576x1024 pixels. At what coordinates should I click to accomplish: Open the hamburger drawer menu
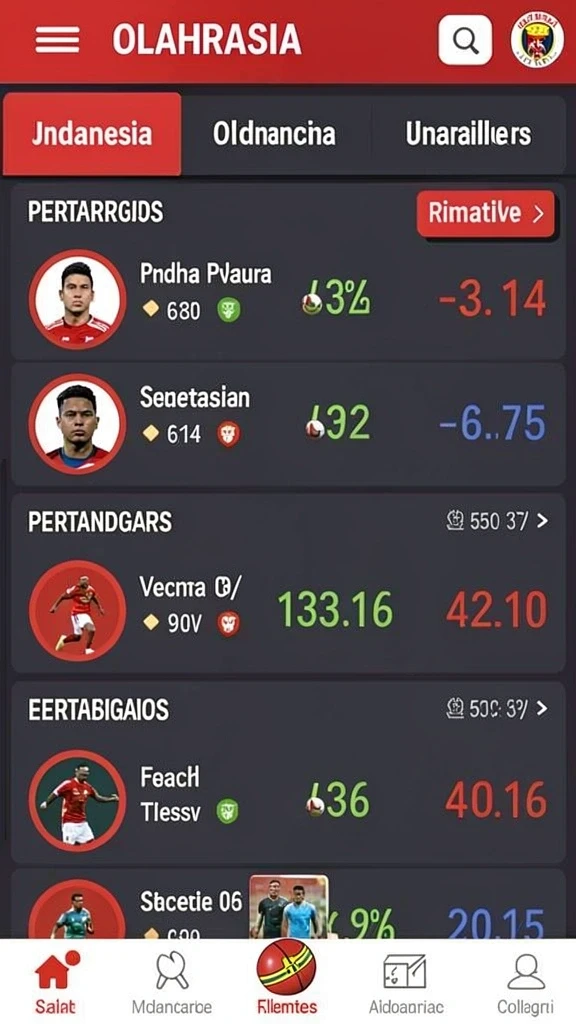coord(57,40)
